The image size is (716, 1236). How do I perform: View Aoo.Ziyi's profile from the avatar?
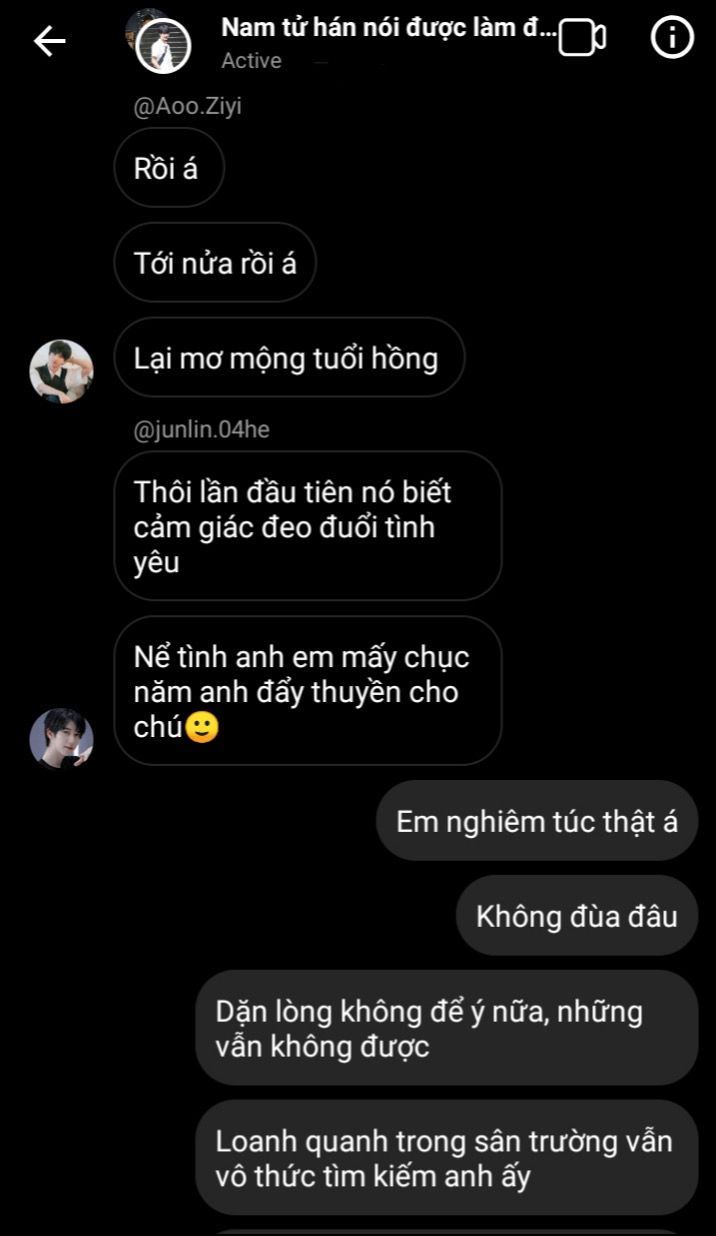point(62,371)
